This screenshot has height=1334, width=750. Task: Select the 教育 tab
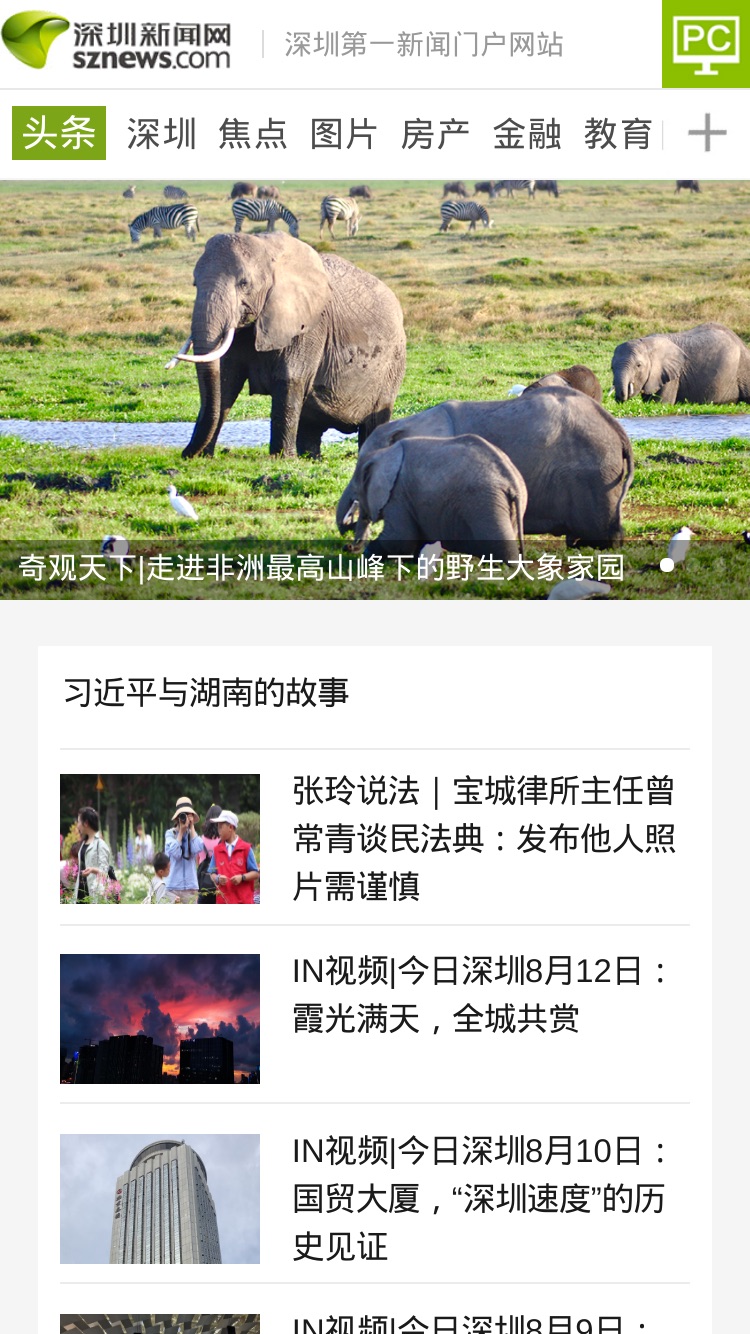click(x=618, y=134)
